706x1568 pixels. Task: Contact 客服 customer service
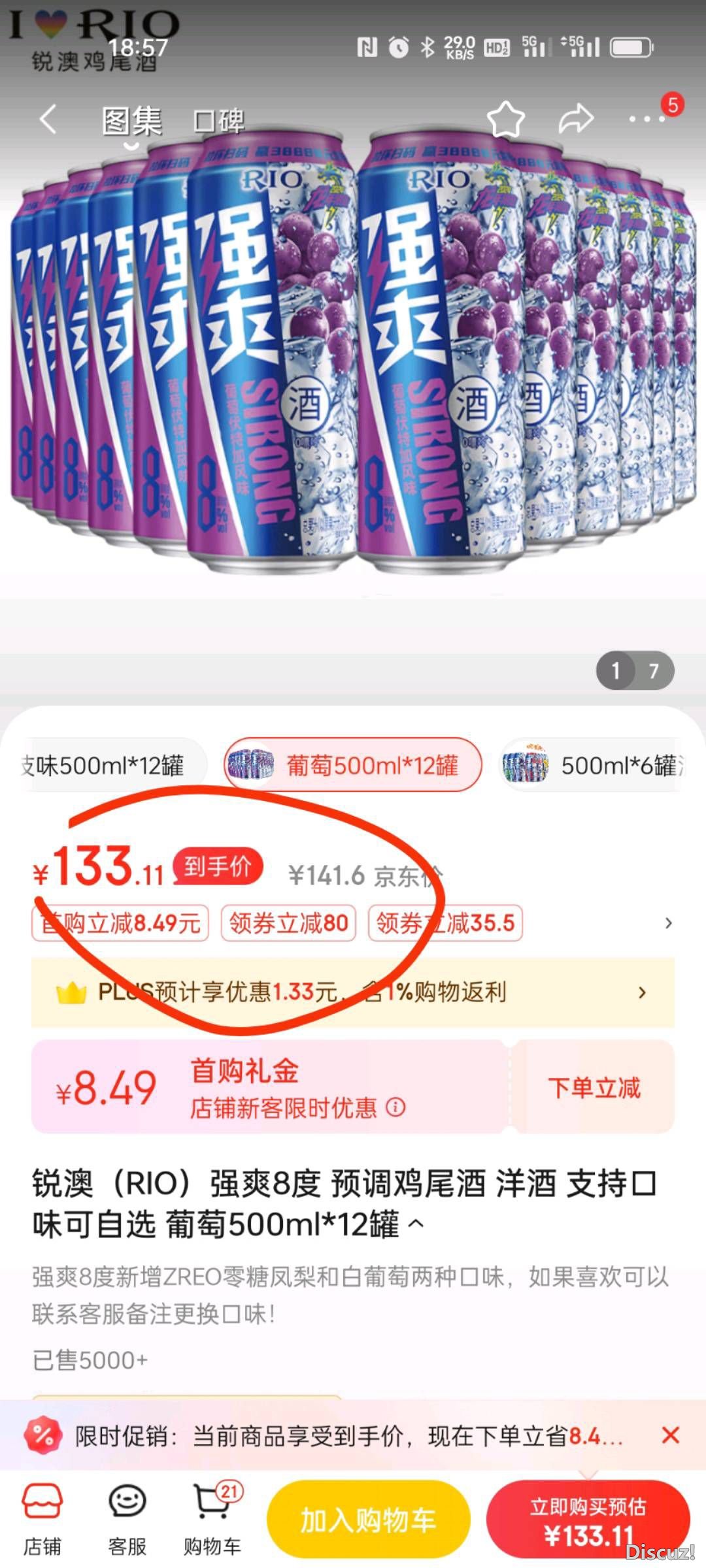click(127, 1519)
